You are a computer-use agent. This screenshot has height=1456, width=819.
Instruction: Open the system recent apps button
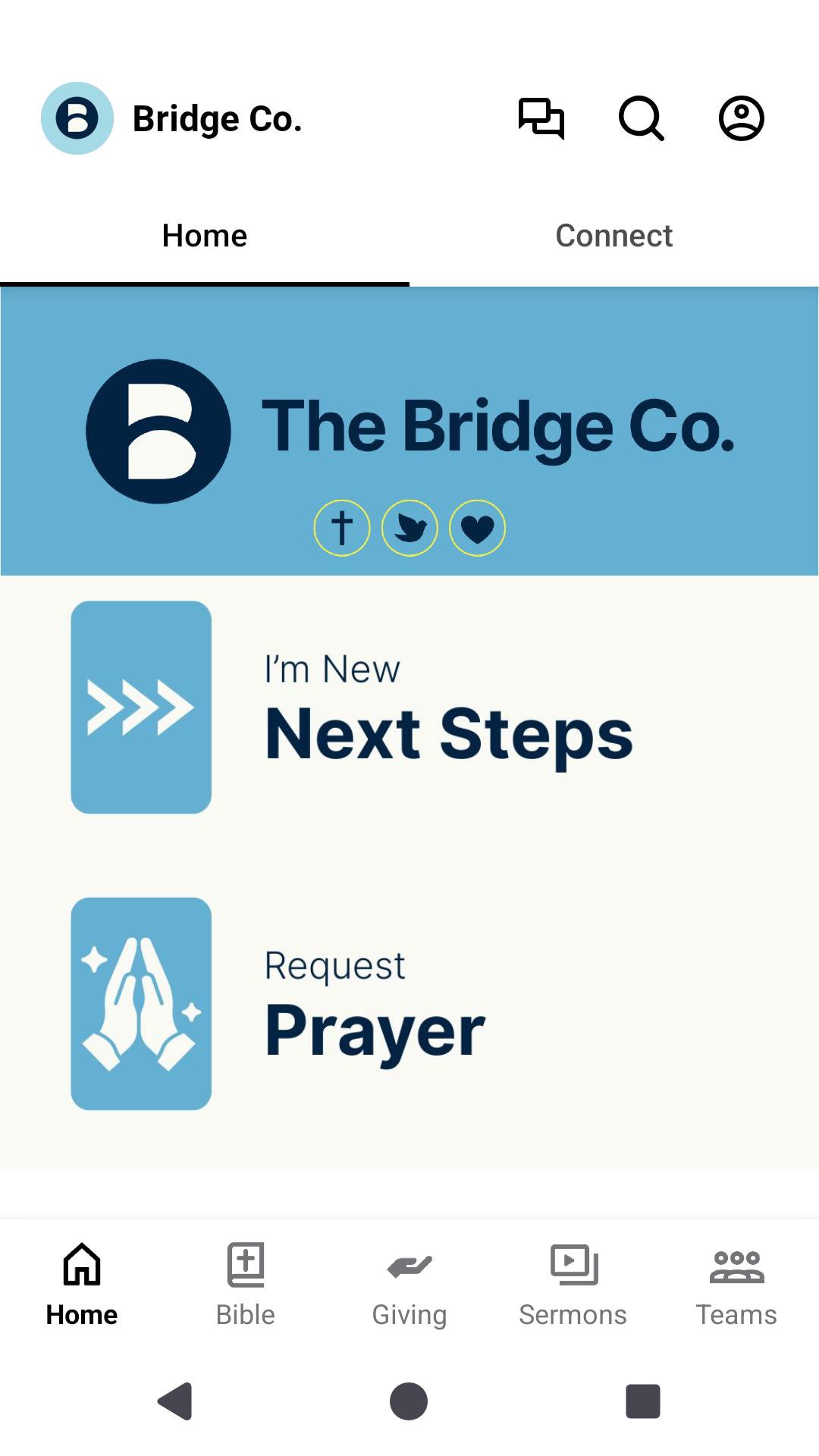coord(642,1401)
